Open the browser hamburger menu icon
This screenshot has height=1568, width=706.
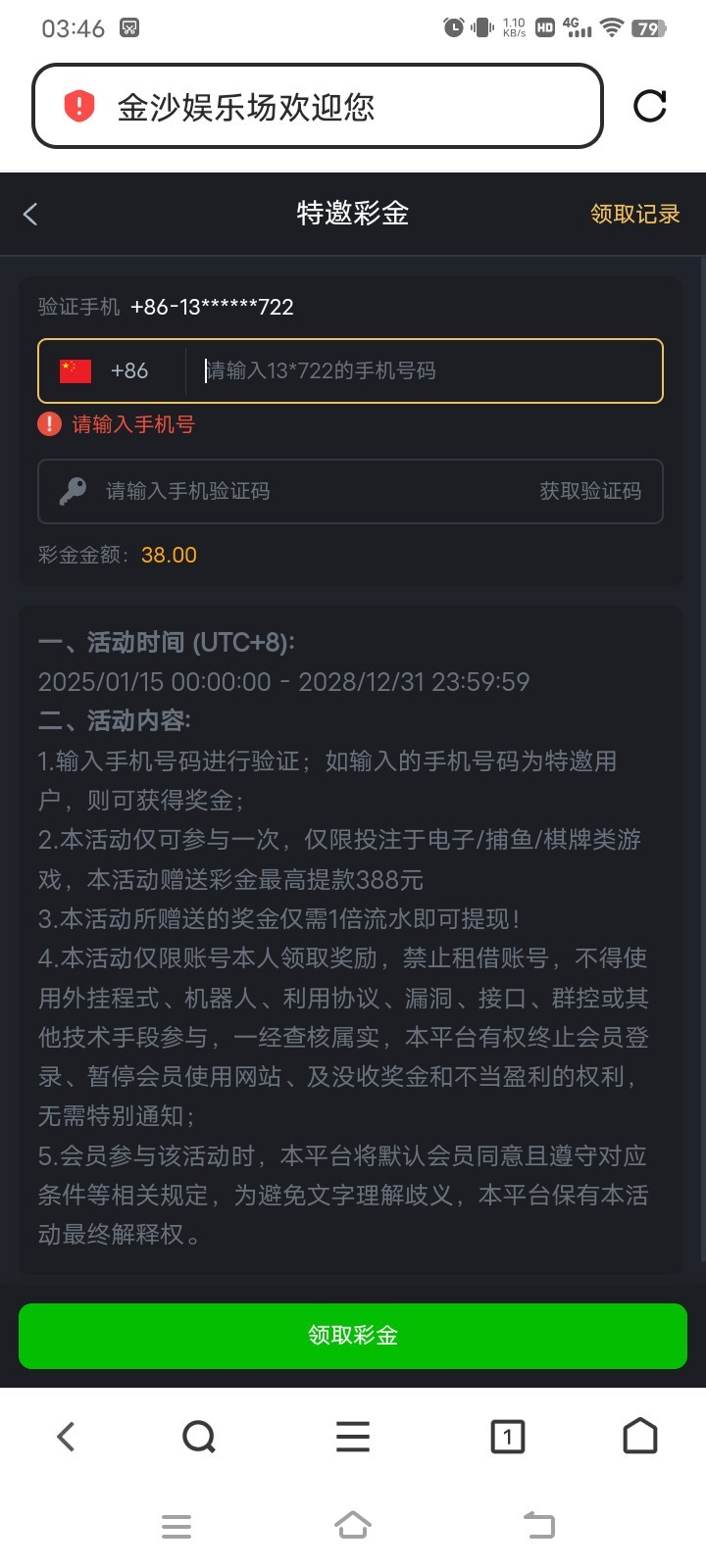point(353,1437)
